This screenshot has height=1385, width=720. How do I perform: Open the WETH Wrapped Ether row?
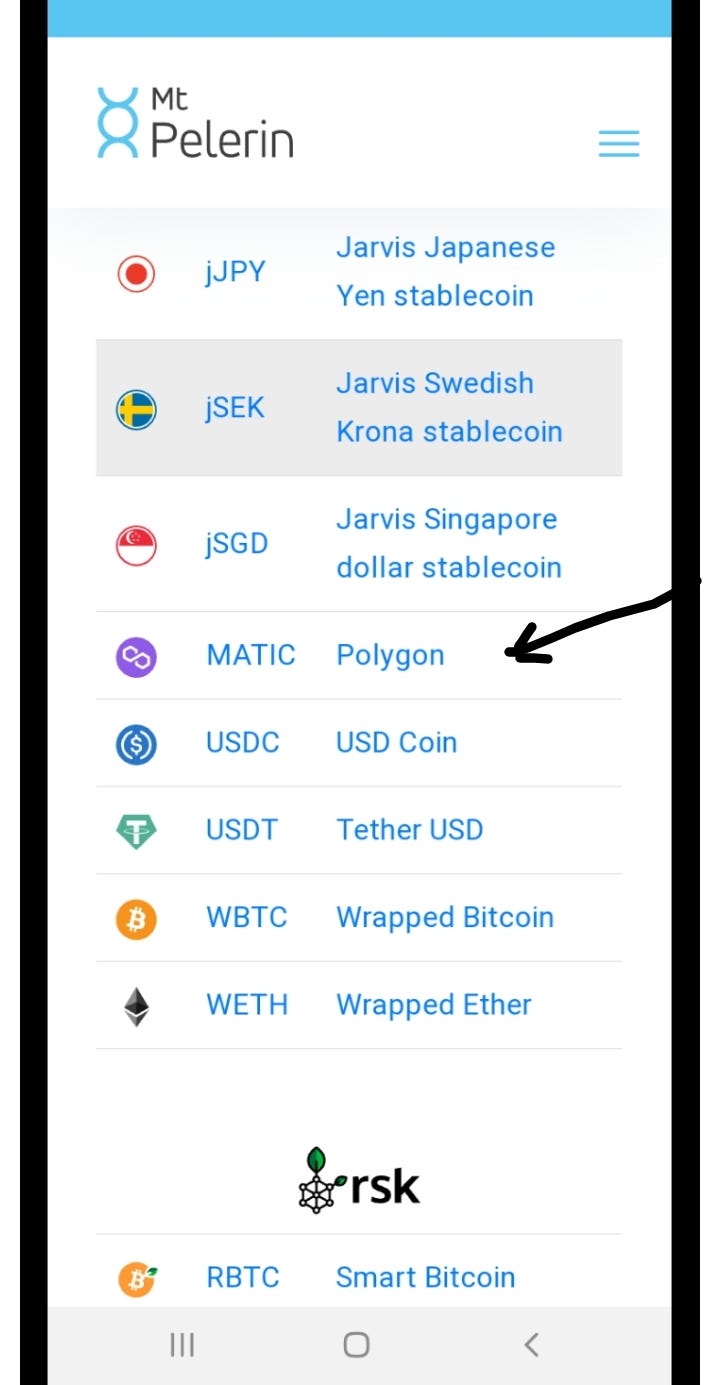point(358,1005)
